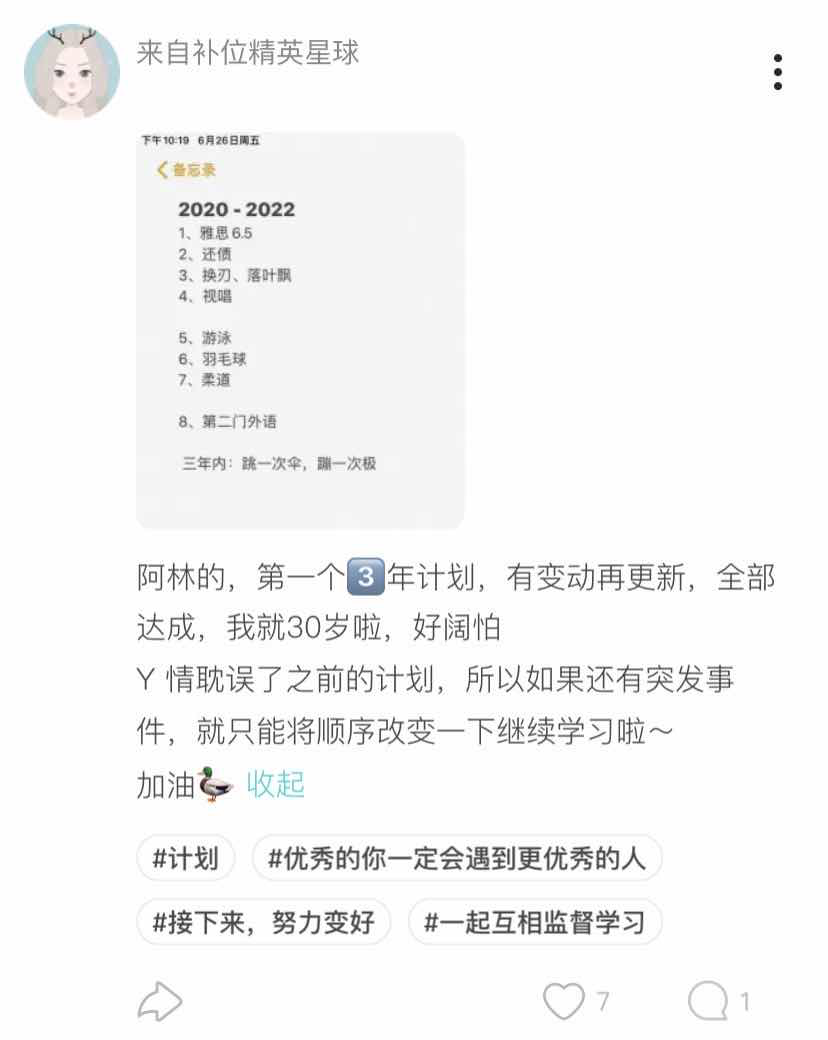This screenshot has height=1040, width=828.
Task: Open the #优秀的你一定会遇到更优秀的人 hashtag
Action: pos(457,858)
